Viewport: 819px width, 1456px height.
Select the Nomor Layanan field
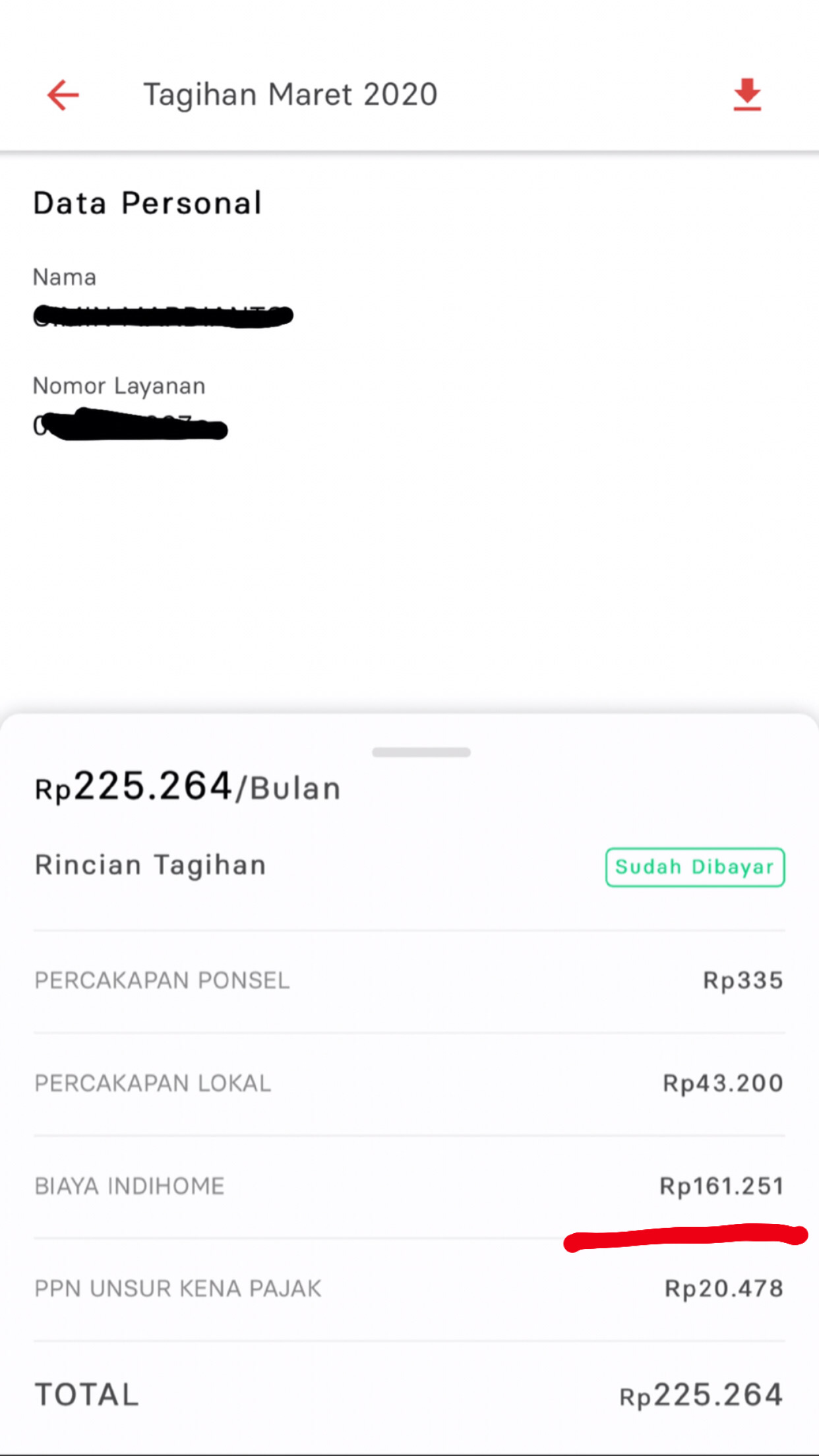(119, 386)
